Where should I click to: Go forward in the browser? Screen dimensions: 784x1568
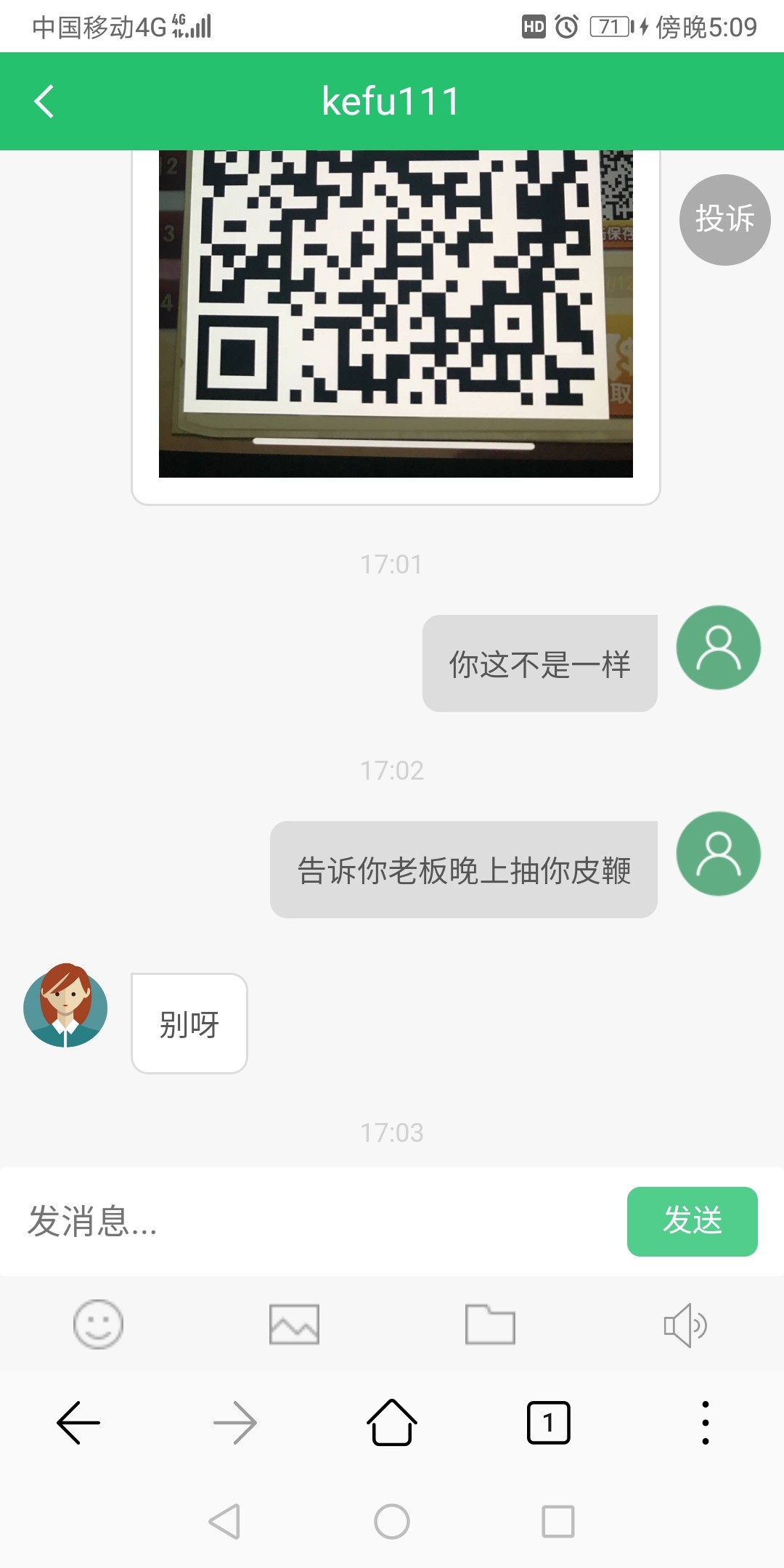click(235, 1423)
